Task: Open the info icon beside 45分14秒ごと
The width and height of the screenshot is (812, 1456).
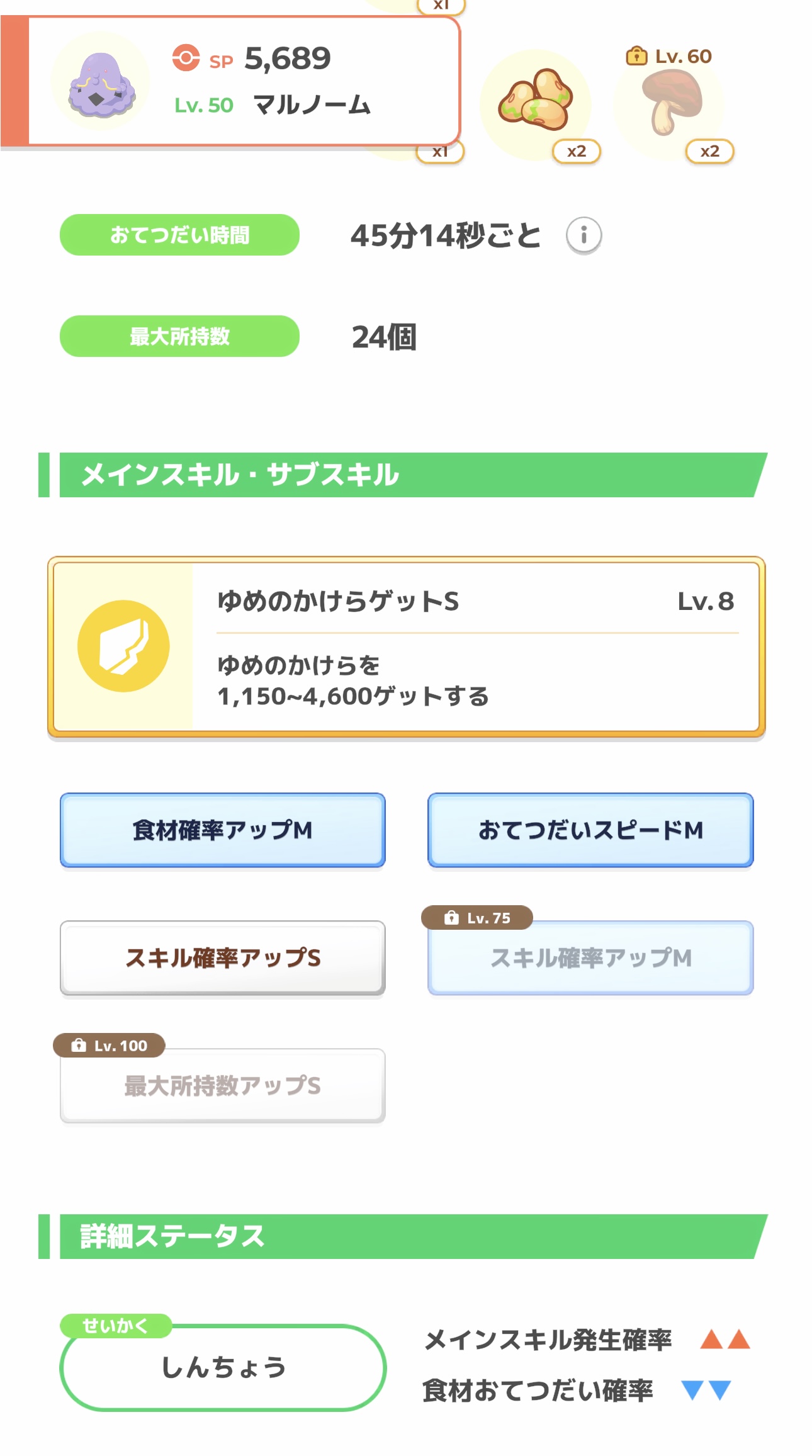Action: (584, 235)
